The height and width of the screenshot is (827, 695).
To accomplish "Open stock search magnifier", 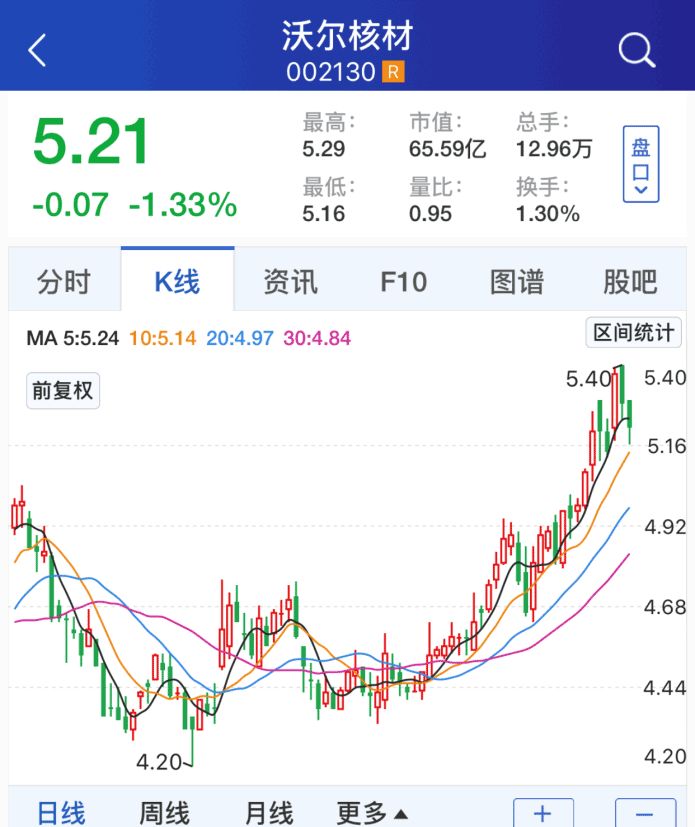I will (636, 50).
